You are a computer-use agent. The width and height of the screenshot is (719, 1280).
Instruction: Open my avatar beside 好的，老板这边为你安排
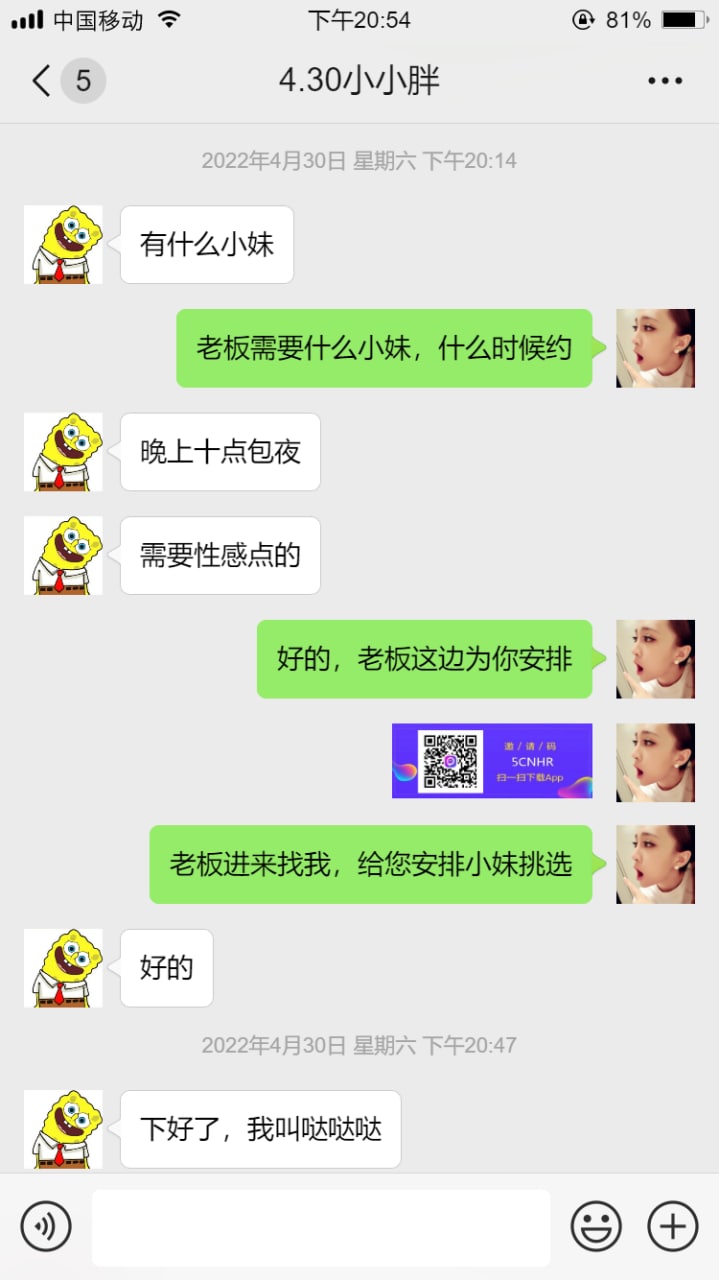[655, 658]
